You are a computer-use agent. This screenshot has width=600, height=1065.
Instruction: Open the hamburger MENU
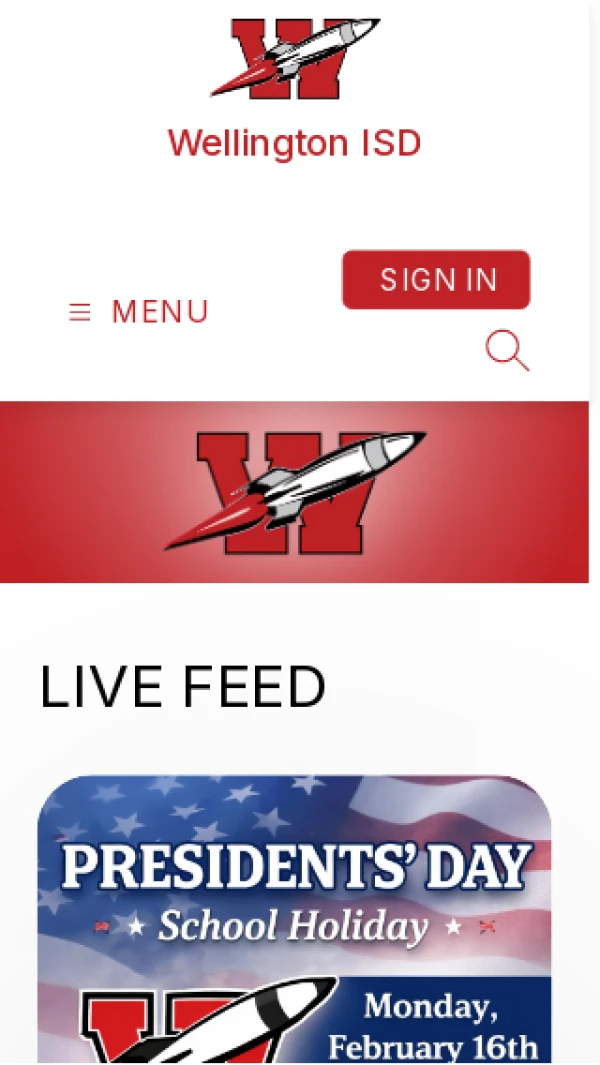click(139, 312)
